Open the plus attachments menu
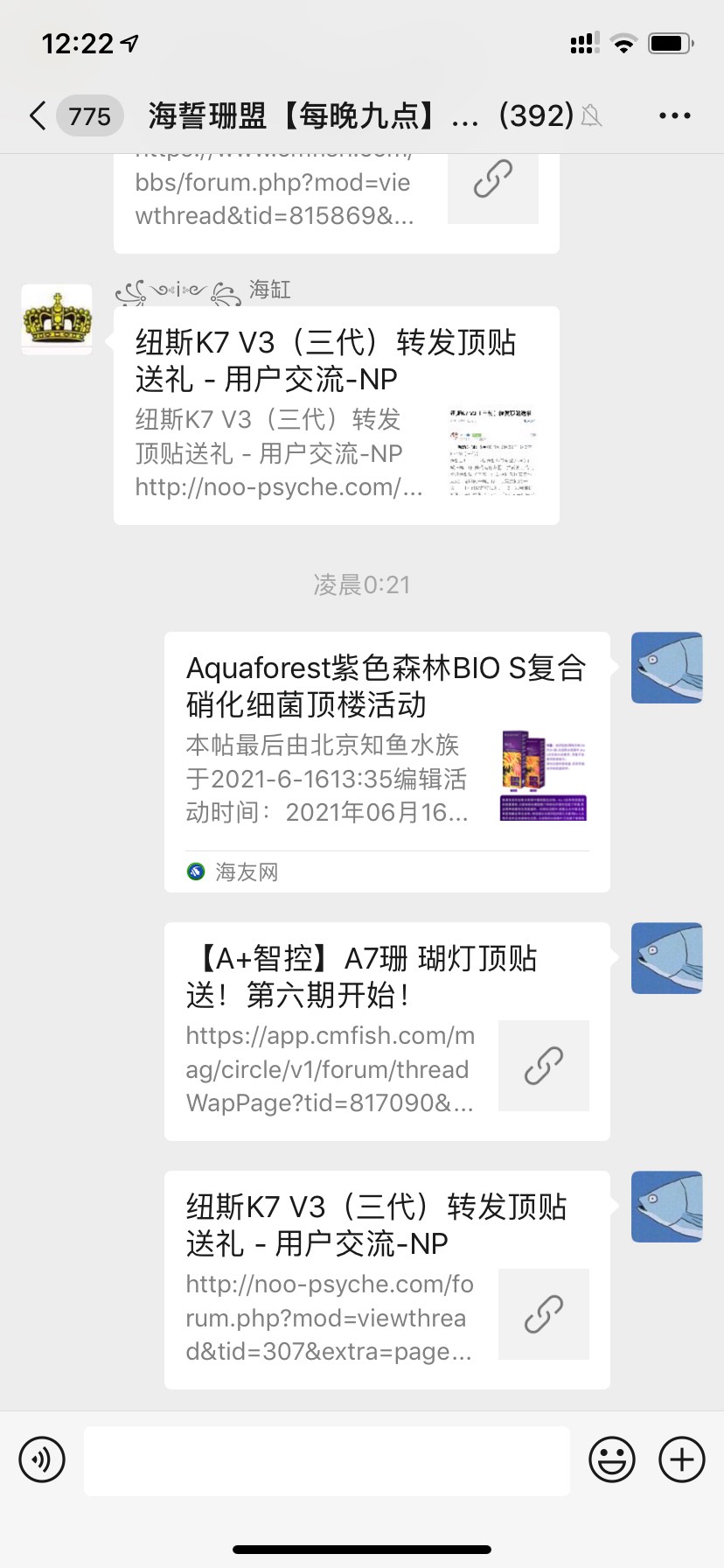The height and width of the screenshot is (1568, 724). point(681,1459)
